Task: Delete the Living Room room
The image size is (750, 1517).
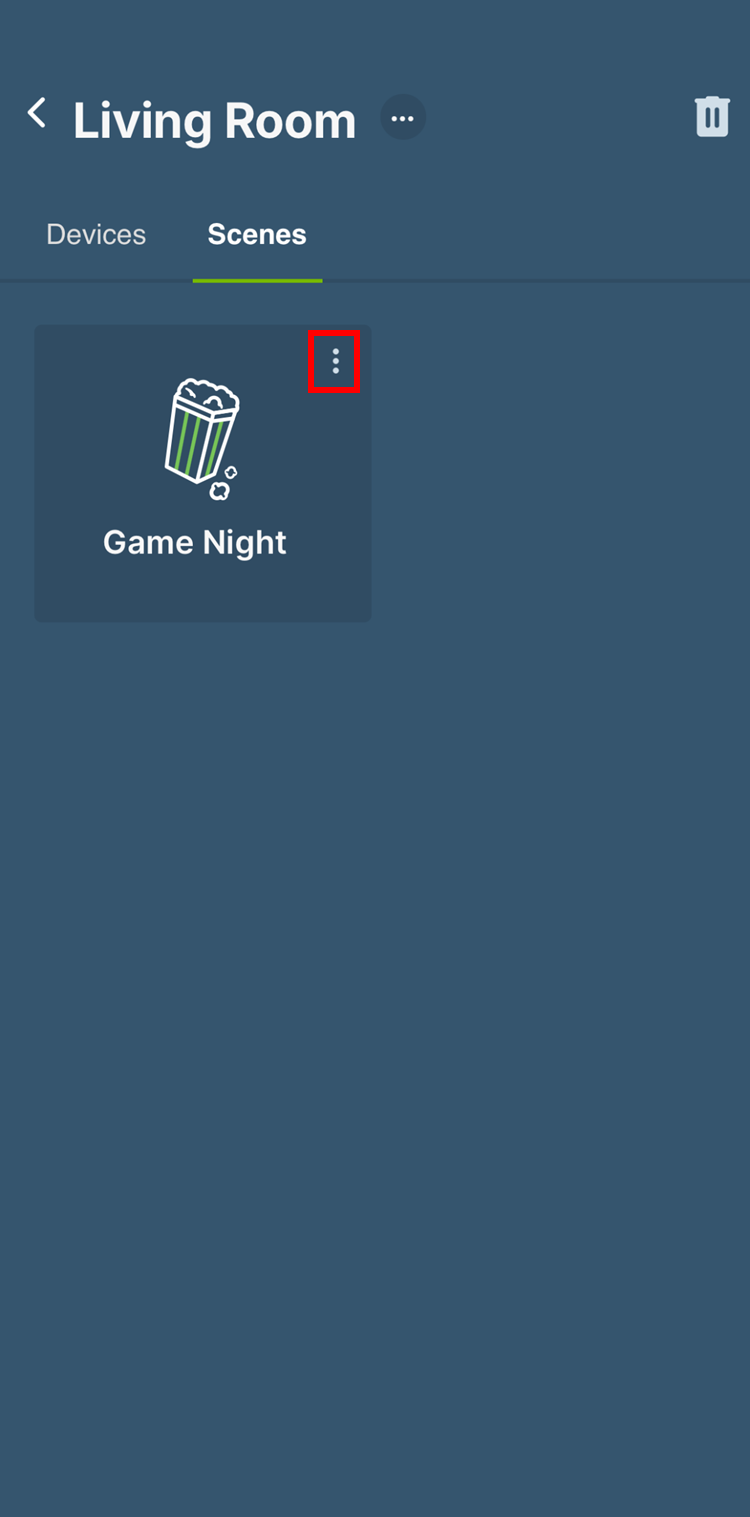Action: pos(712,117)
